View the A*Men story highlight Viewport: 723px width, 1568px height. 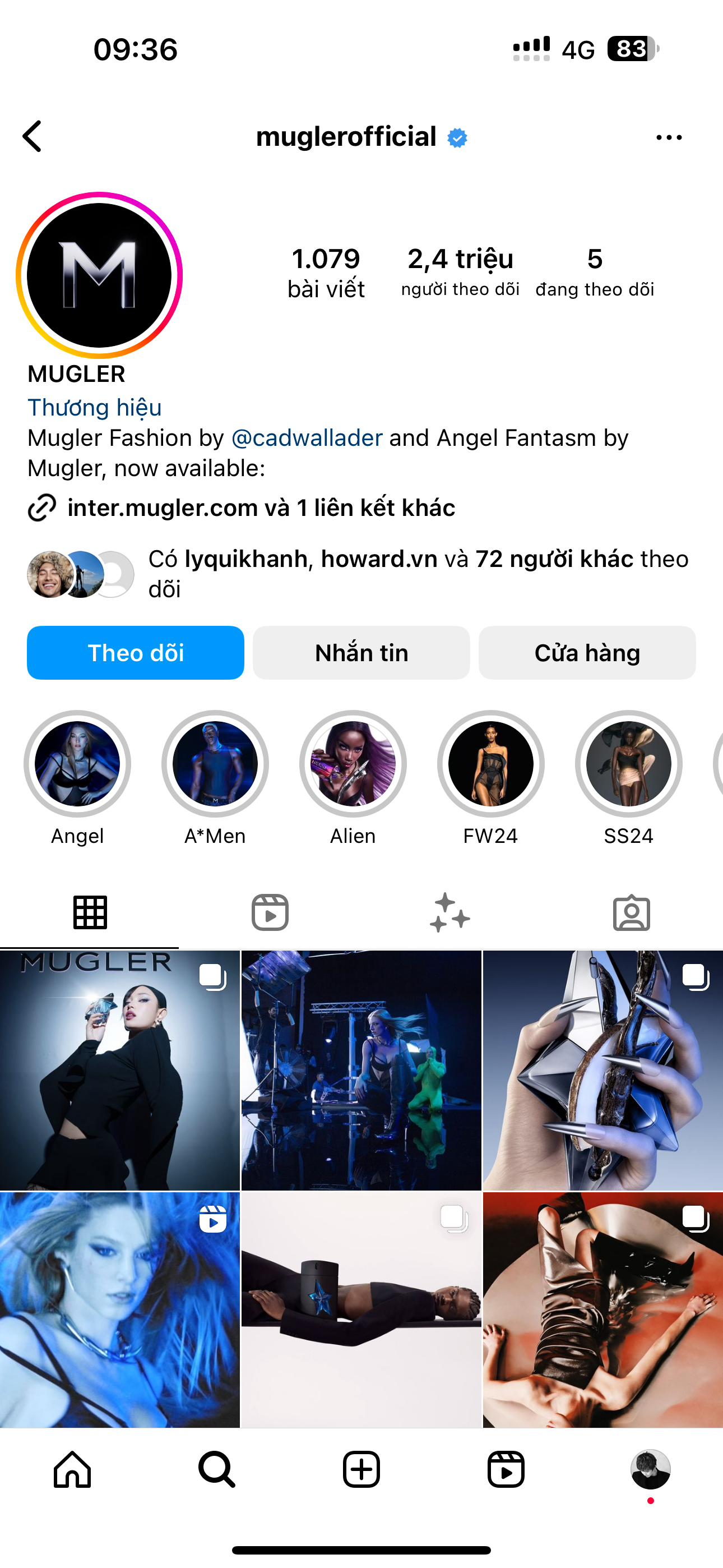[x=215, y=764]
